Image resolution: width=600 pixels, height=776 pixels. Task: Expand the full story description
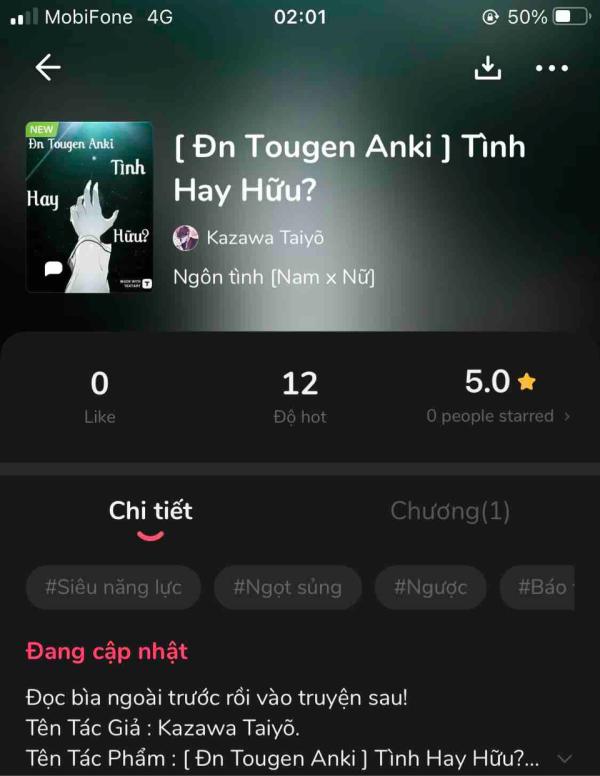pyautogui.click(x=566, y=758)
